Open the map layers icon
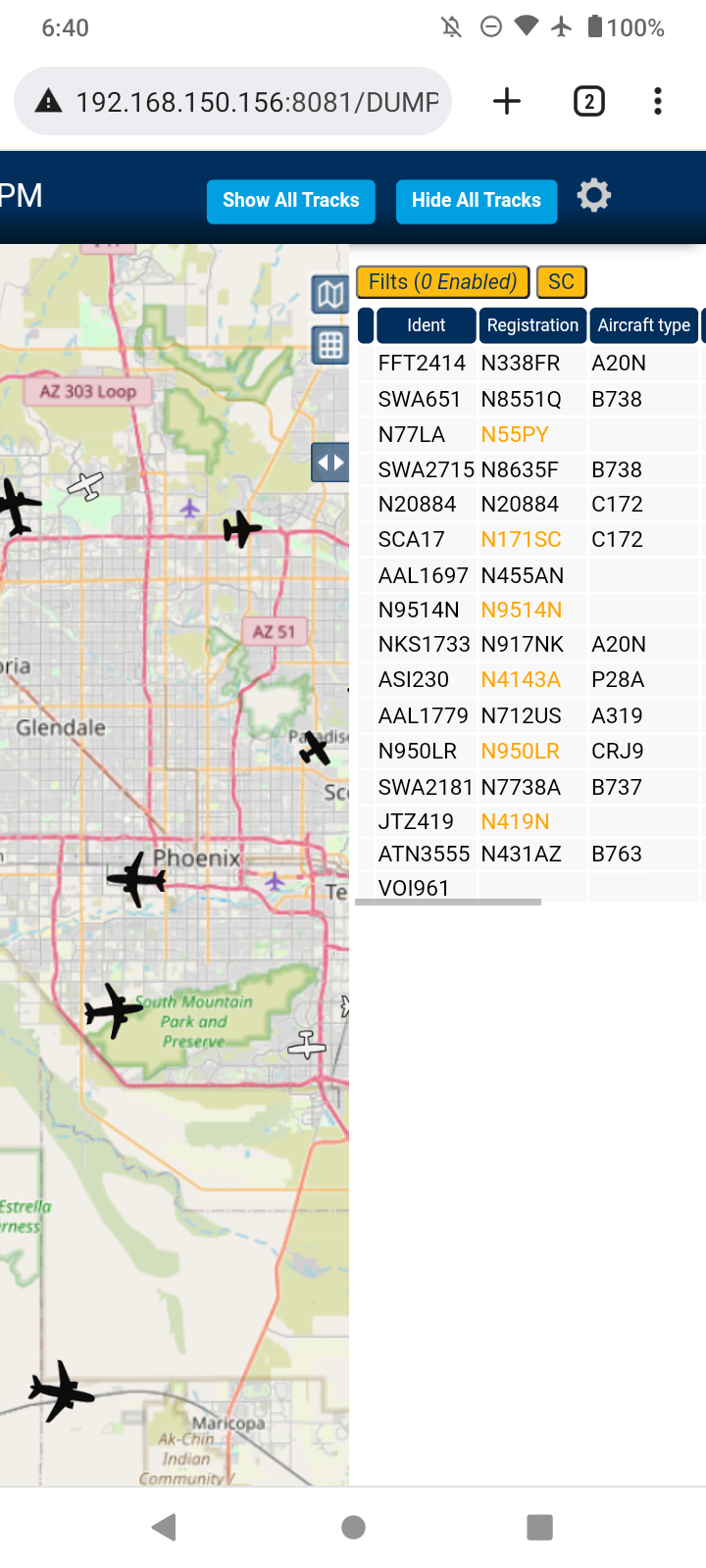 click(x=330, y=294)
